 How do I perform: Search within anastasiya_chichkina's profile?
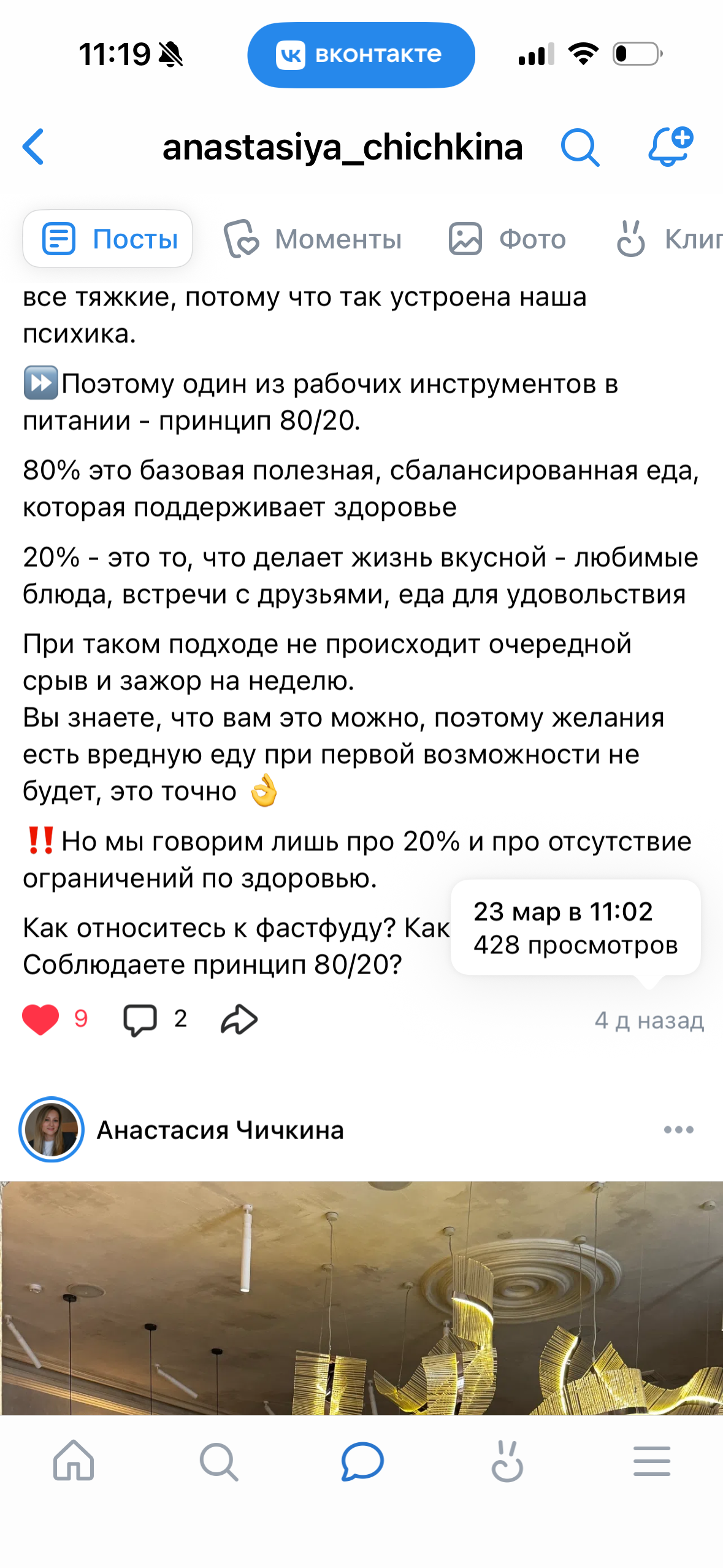coord(579,147)
